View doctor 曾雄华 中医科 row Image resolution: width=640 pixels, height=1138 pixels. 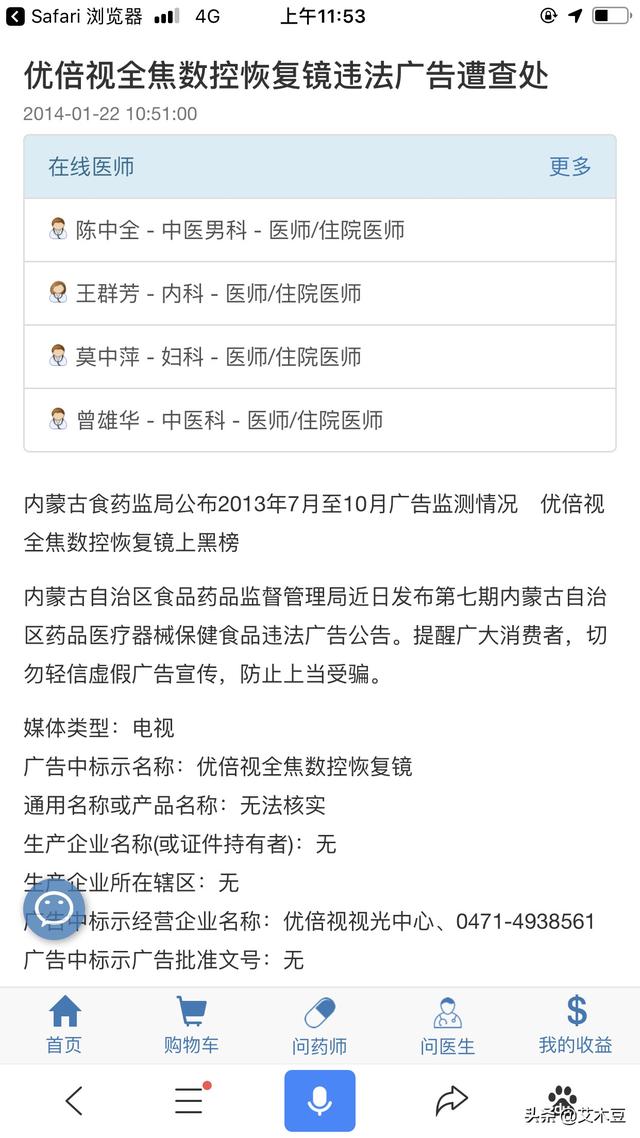click(x=320, y=419)
